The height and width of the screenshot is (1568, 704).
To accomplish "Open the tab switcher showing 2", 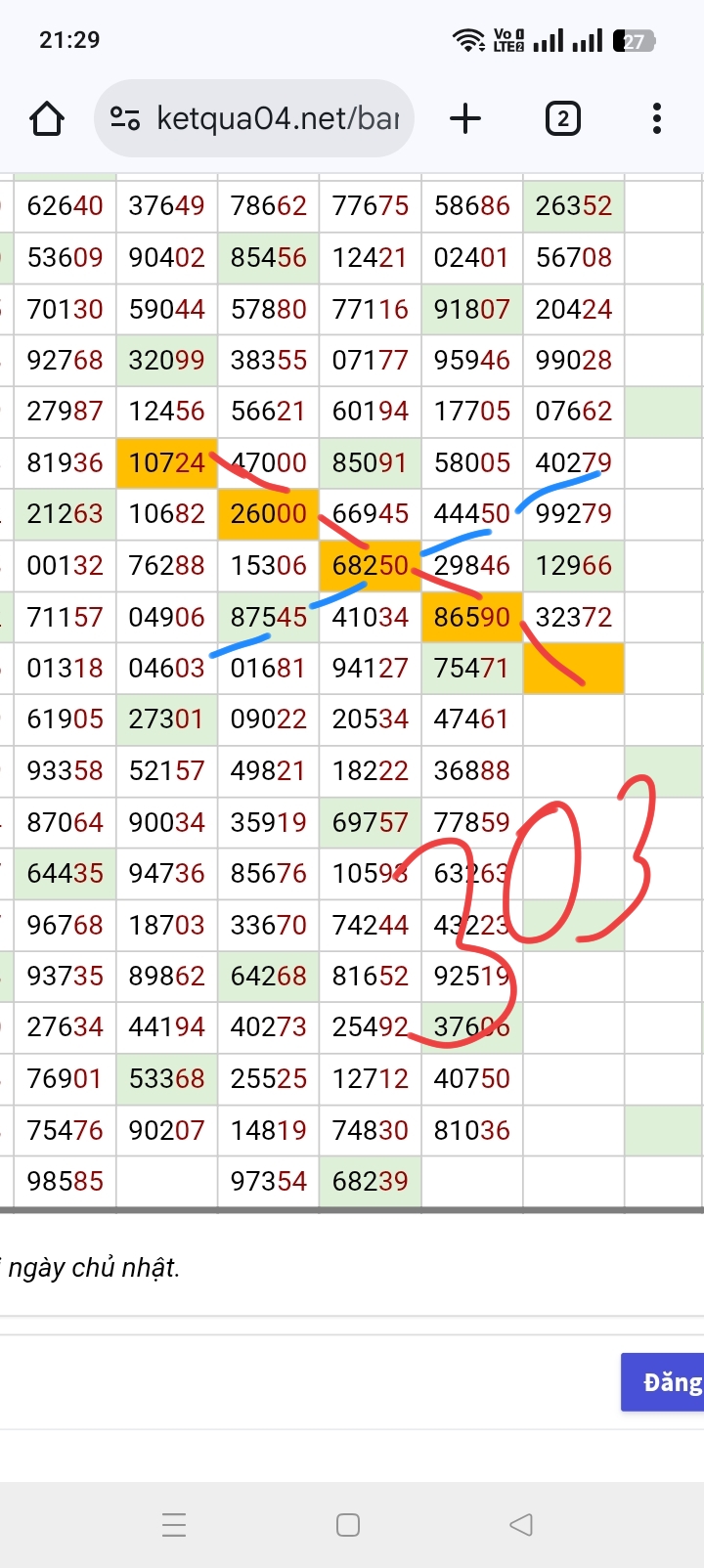I will pos(562,119).
